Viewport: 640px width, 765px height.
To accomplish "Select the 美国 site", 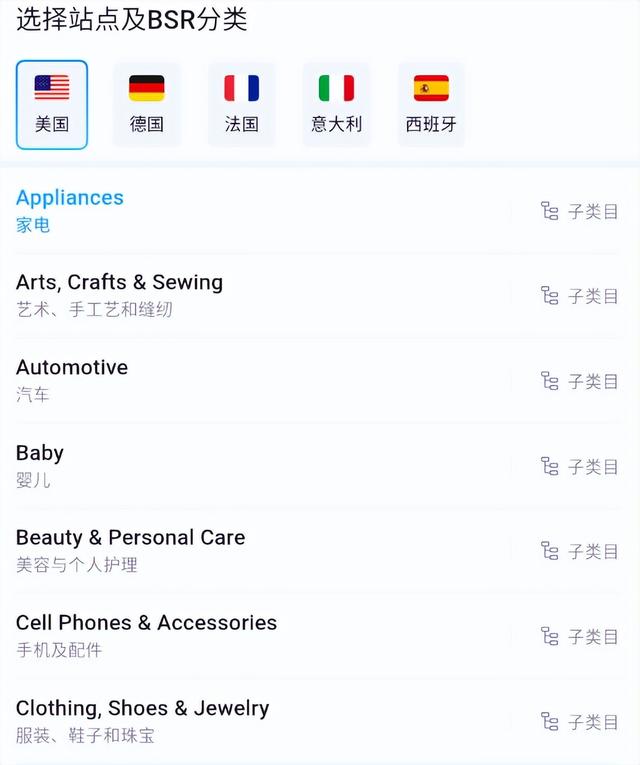I will [52, 105].
